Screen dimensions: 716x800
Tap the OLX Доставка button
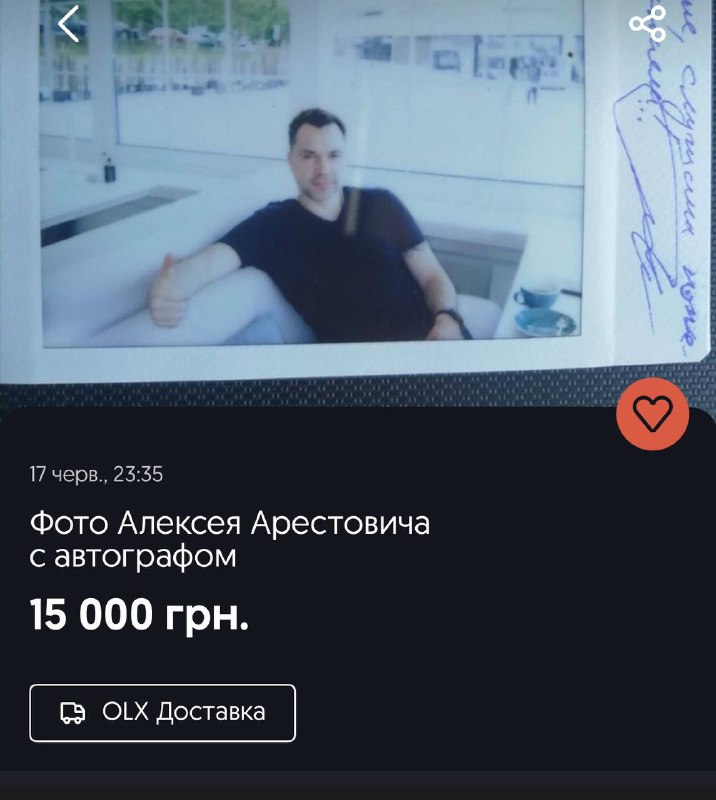click(x=162, y=712)
